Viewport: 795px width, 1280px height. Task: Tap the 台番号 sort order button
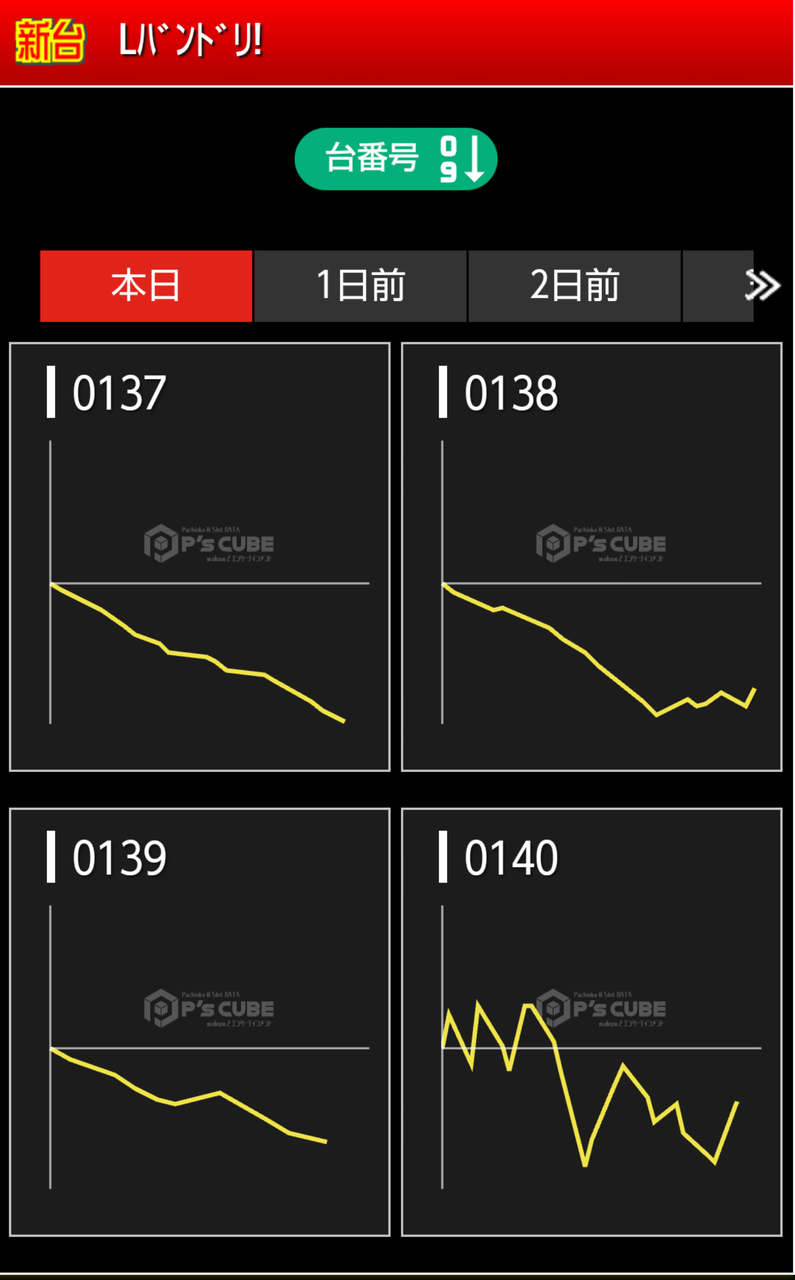[x=396, y=159]
